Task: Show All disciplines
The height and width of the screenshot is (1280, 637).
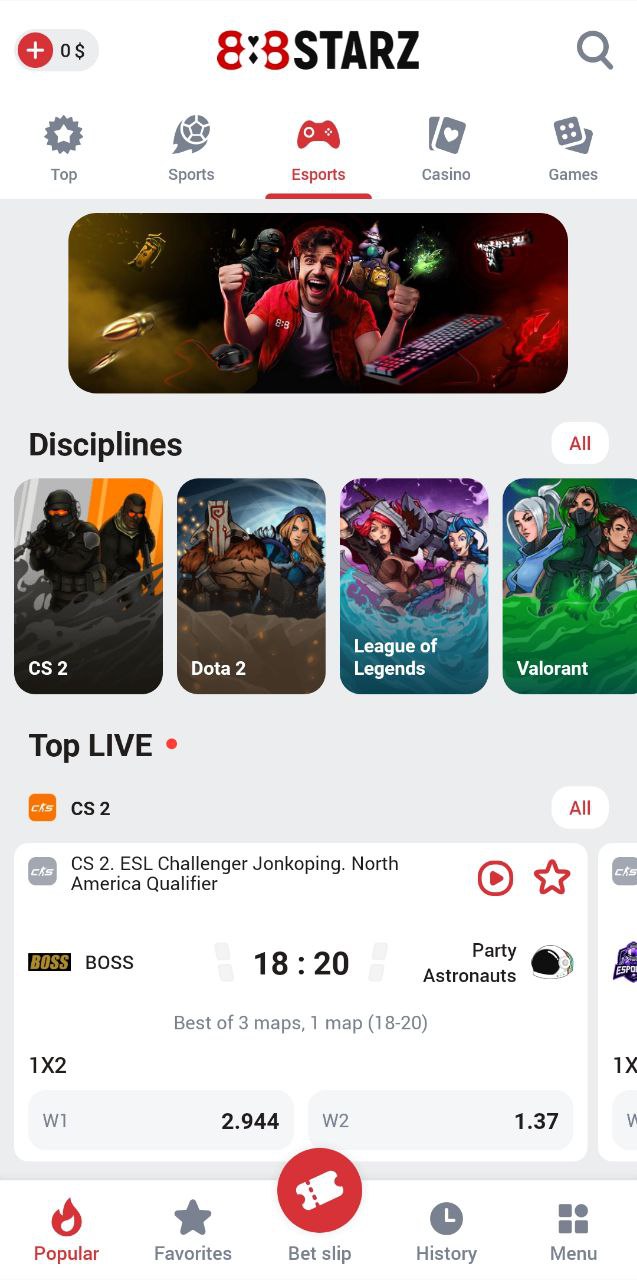Action: pyautogui.click(x=580, y=444)
